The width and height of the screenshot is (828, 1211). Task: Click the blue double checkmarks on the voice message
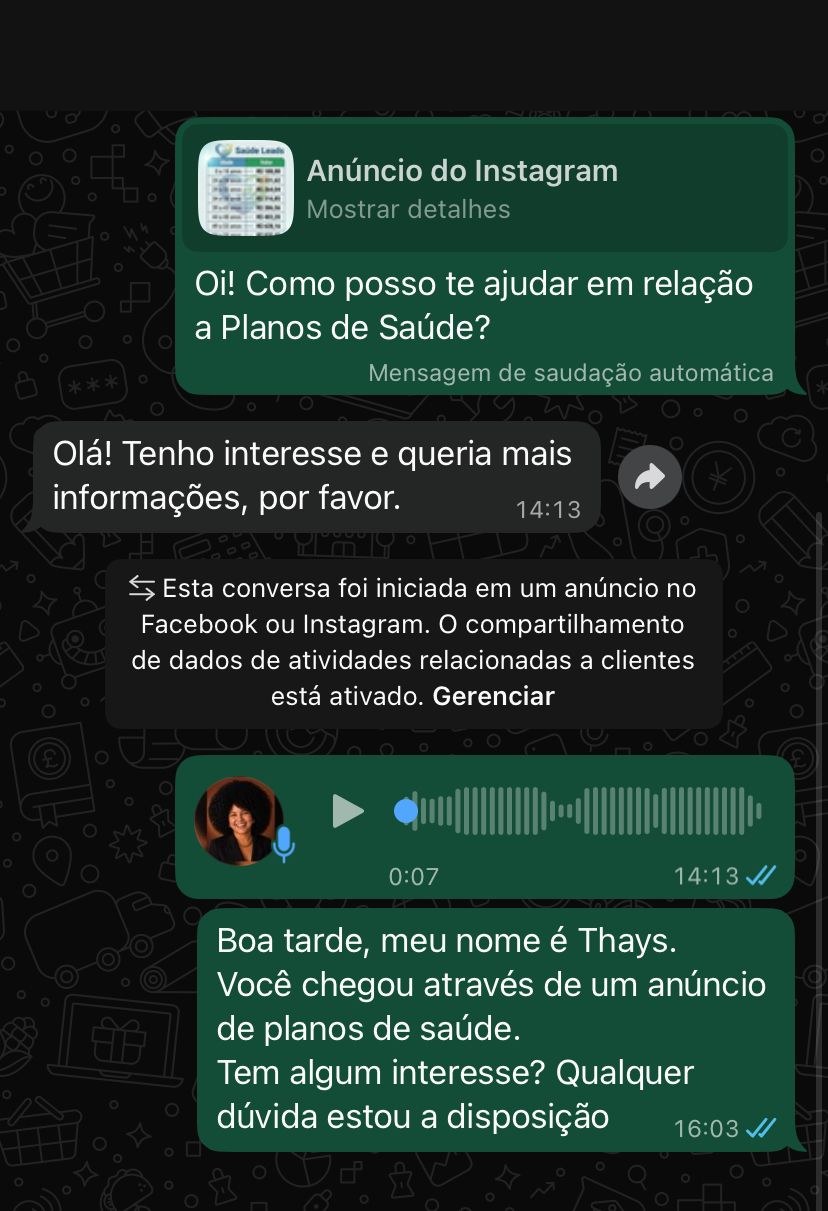tap(761, 875)
